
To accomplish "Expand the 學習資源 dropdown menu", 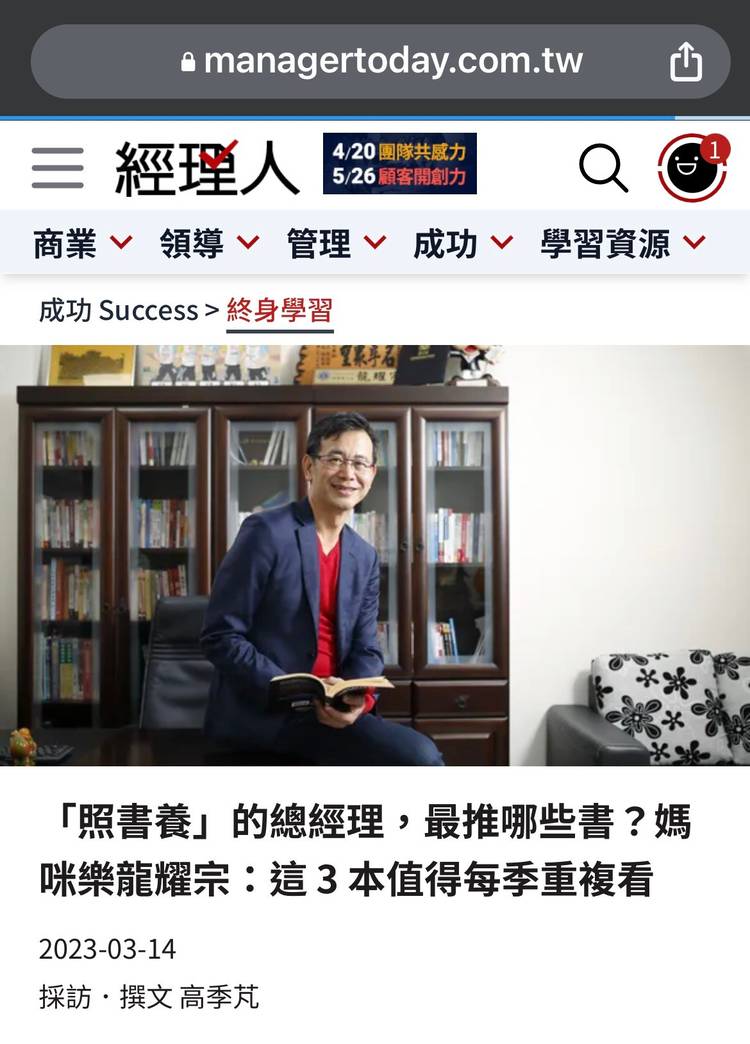I will (623, 243).
